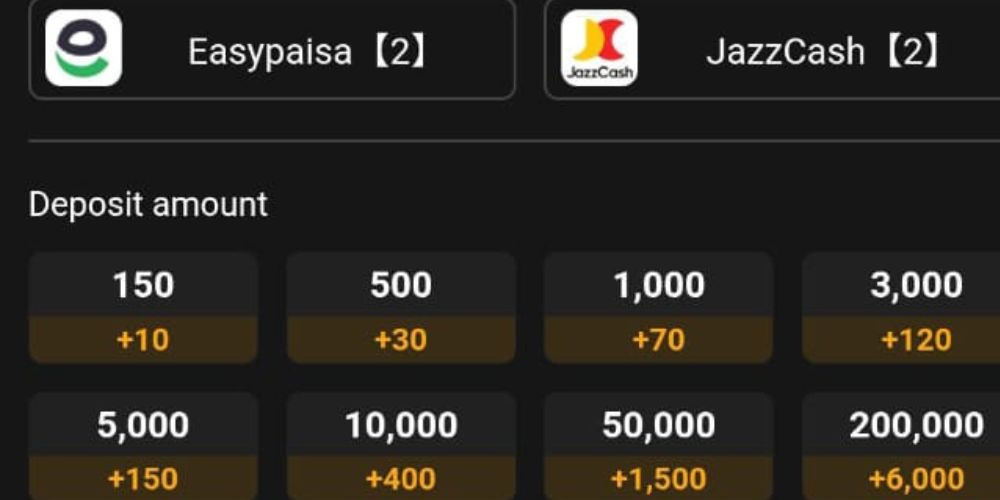The width and height of the screenshot is (1000, 500).
Task: Tap the 5,000 deposit amount
Action: [143, 447]
